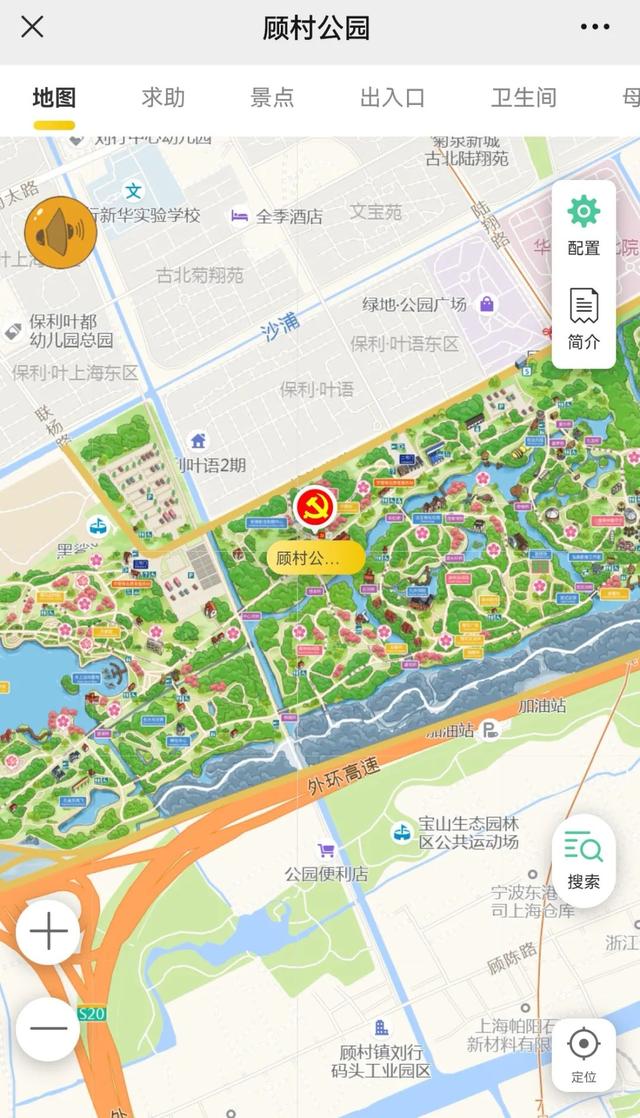Zoom out with the minus button
The width and height of the screenshot is (640, 1118).
point(48,1029)
